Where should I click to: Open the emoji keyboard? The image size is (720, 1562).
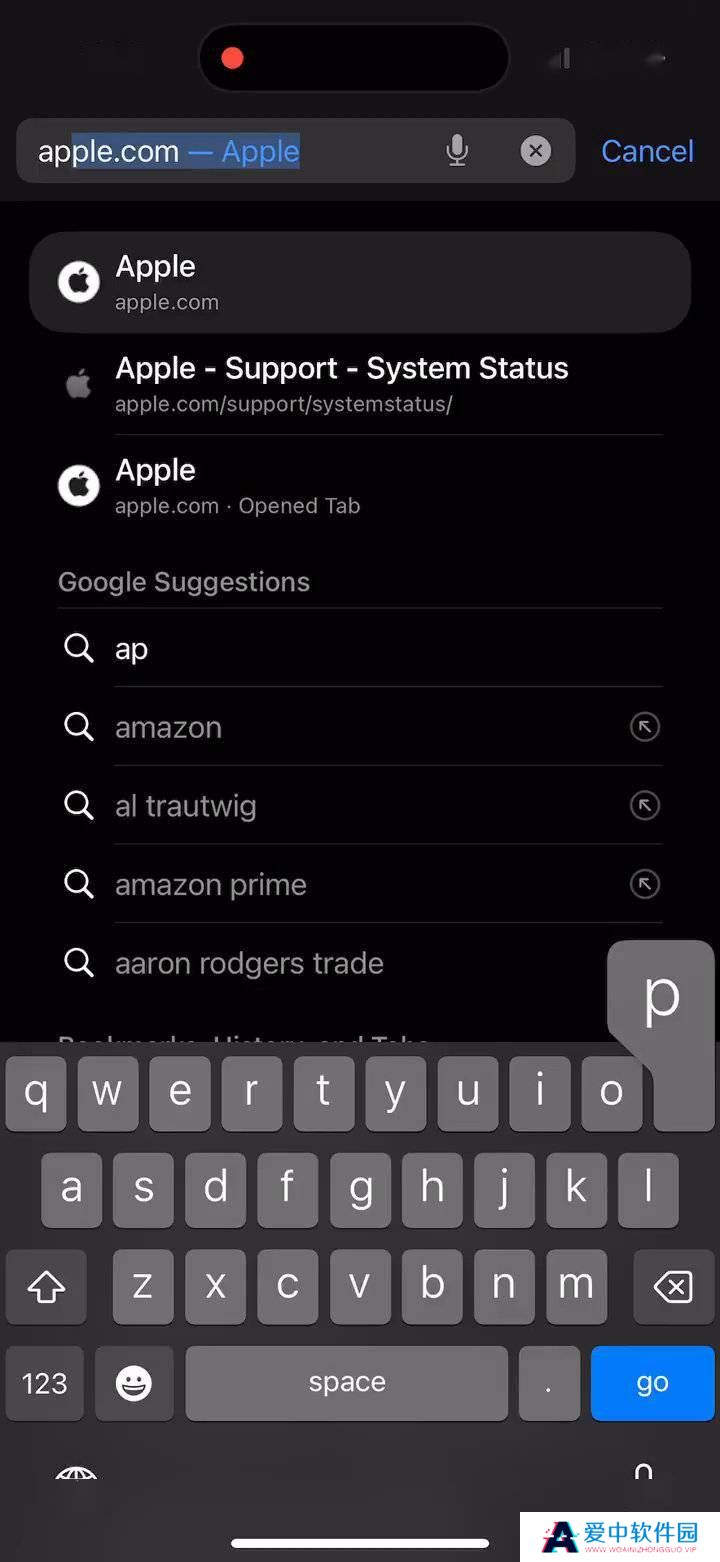[x=134, y=1383]
